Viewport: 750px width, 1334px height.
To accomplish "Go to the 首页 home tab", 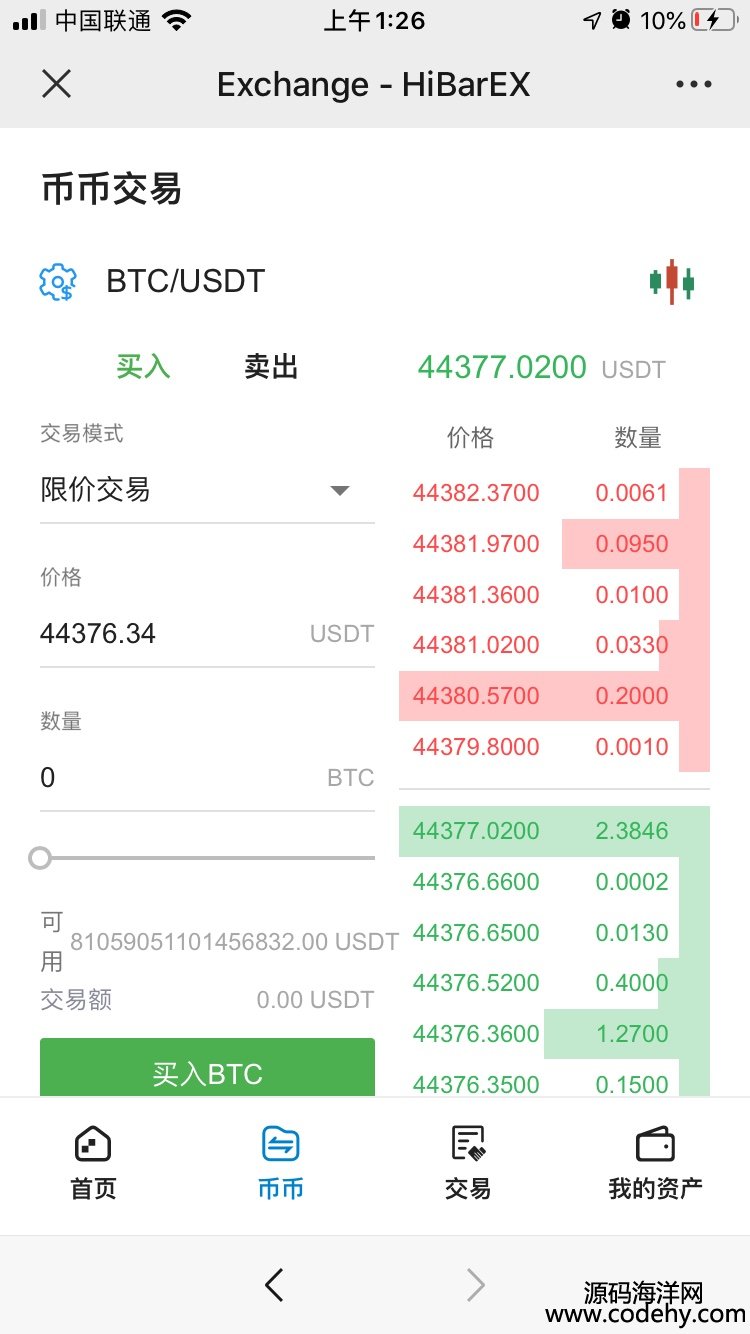I will coord(93,1163).
